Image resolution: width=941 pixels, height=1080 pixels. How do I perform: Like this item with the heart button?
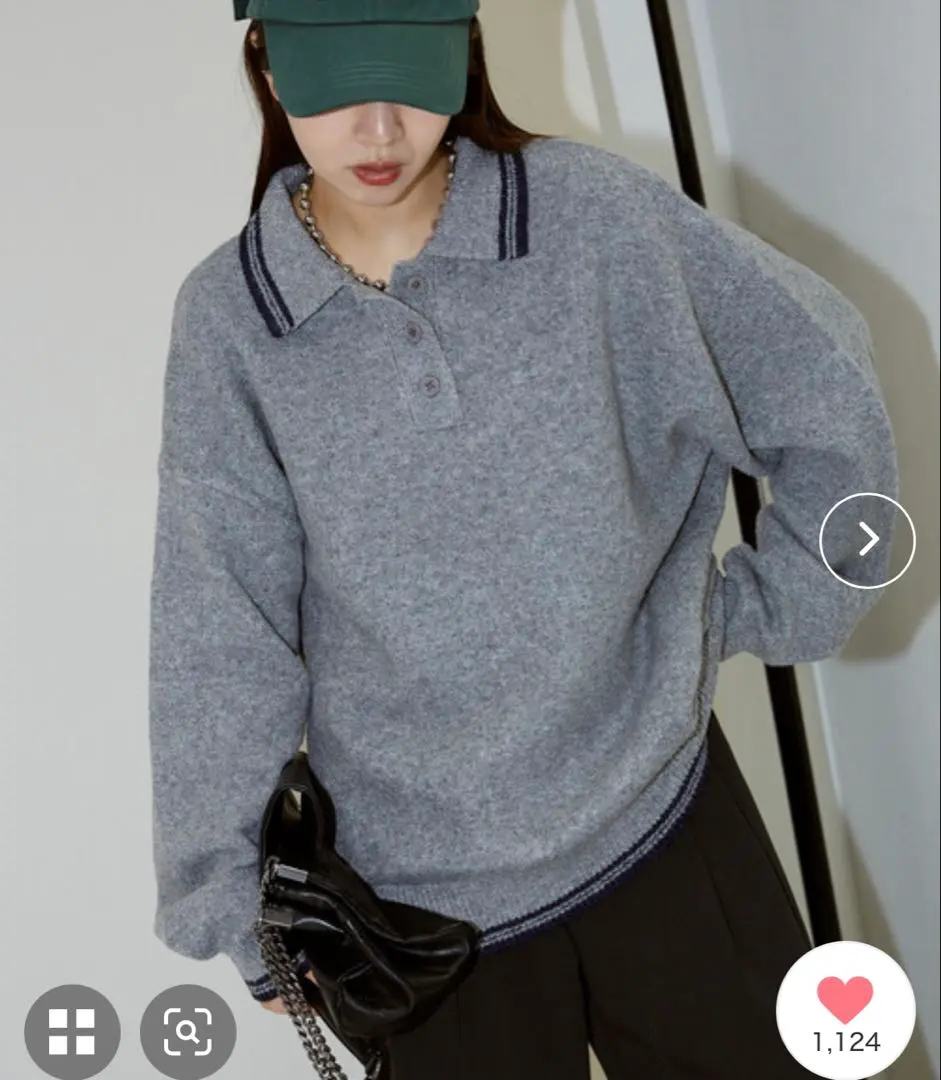tap(846, 1008)
